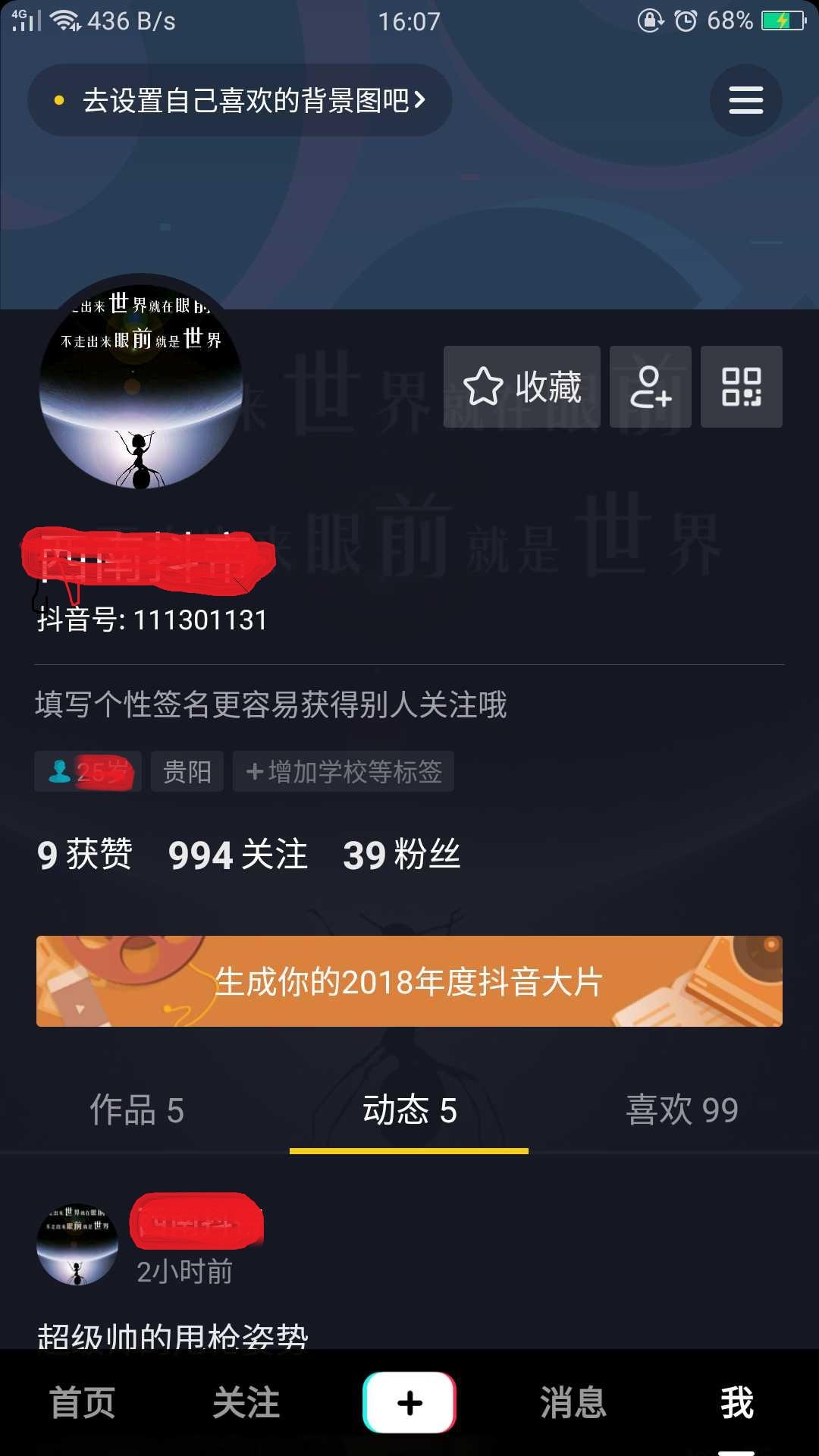The width and height of the screenshot is (819, 1456).
Task: Add school tags via 增加学校等标签
Action: tap(344, 771)
